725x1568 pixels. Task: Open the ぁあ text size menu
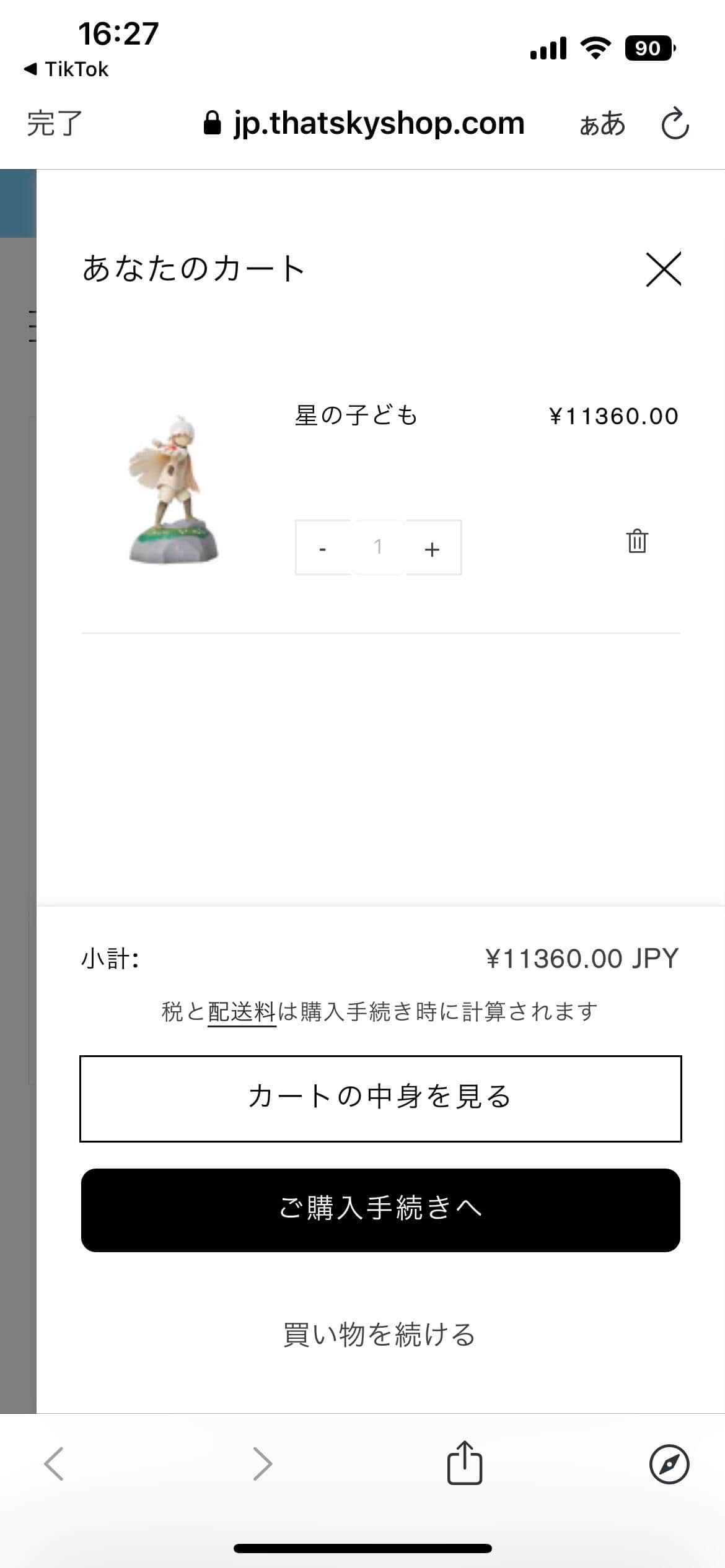[x=602, y=124]
